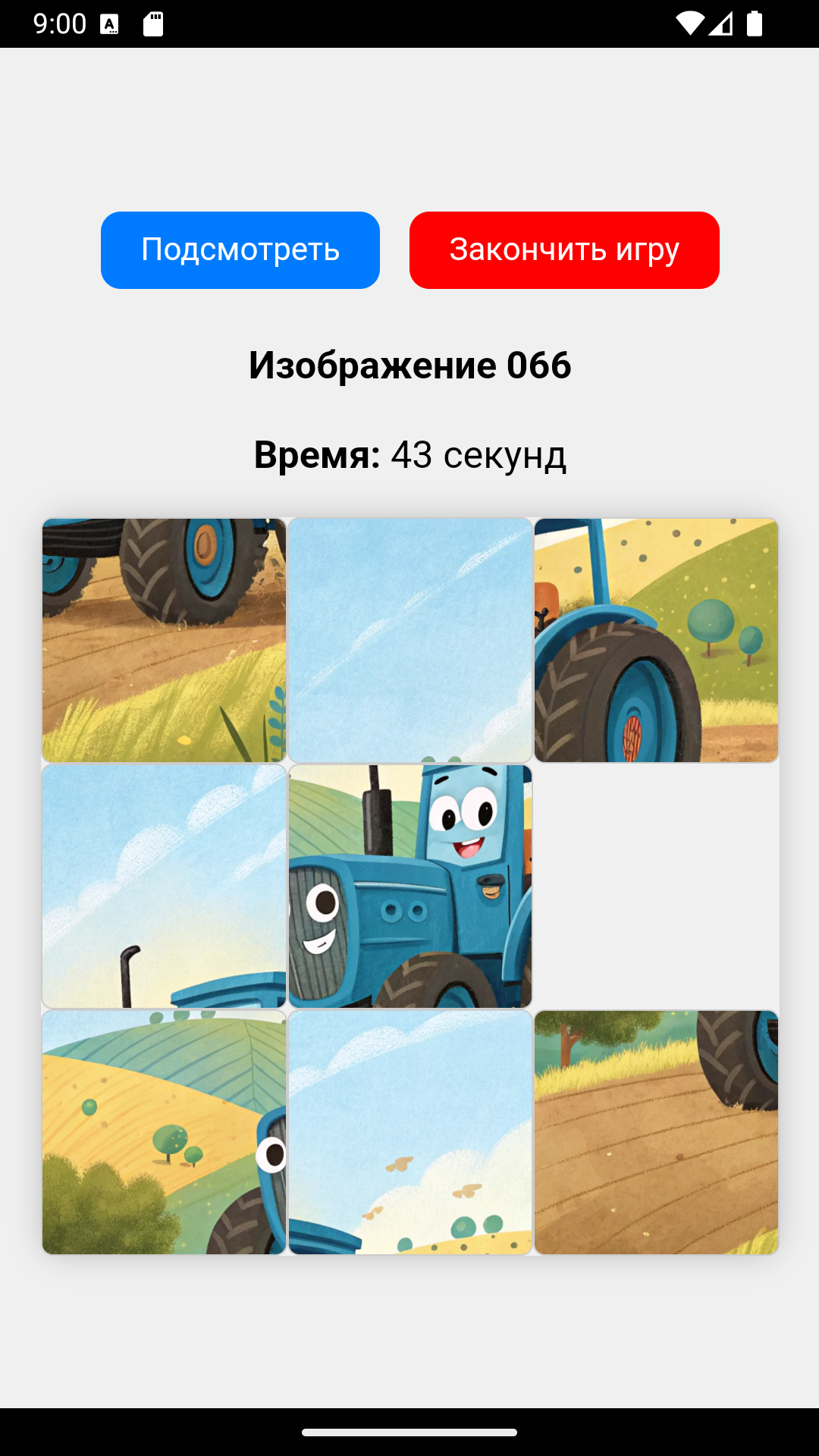Tap the tile with wheels on dirt road
Screen dimensions: 819x1456
point(165,640)
